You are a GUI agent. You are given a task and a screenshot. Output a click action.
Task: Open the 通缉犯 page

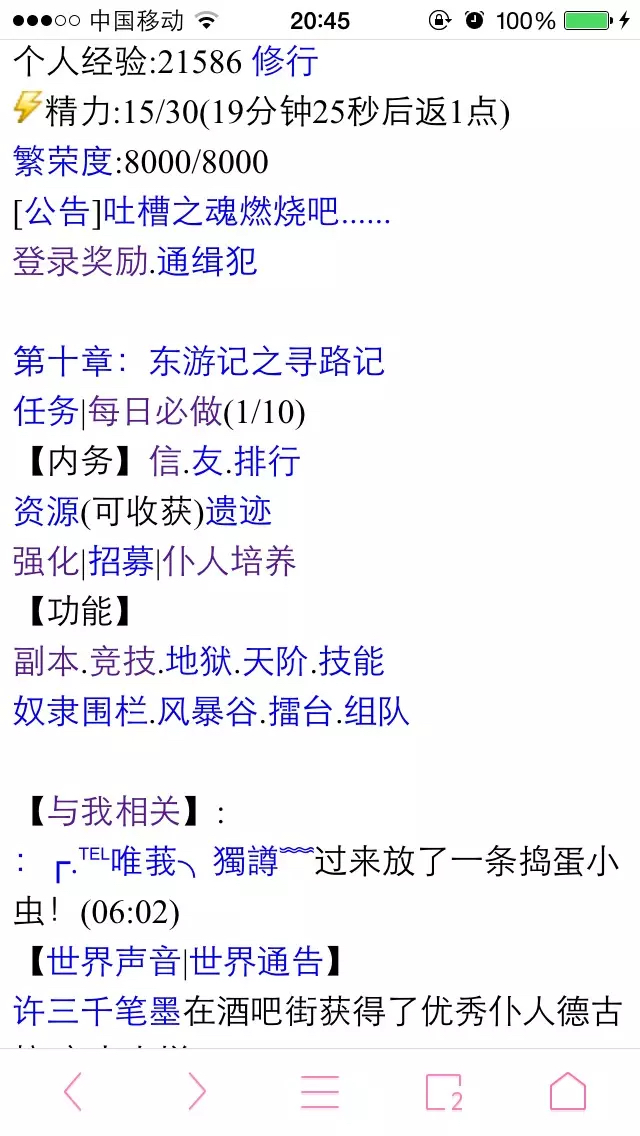point(208,262)
